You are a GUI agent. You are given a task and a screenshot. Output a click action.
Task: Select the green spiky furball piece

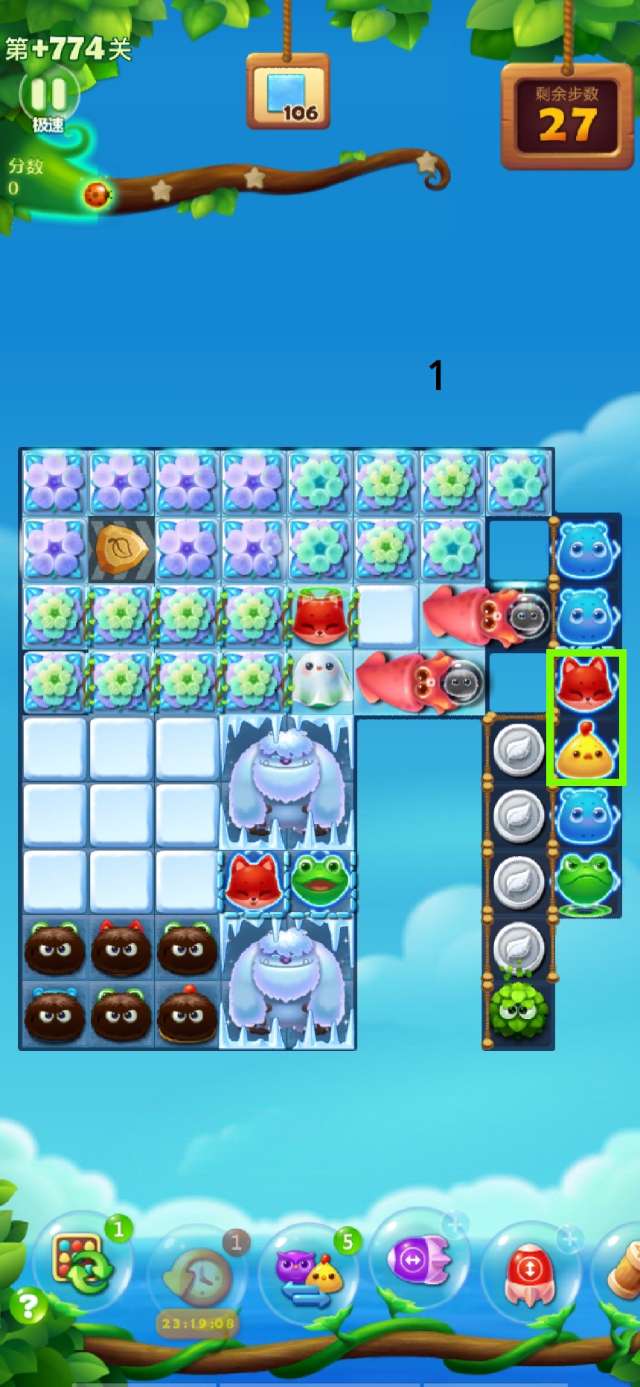tap(518, 1010)
